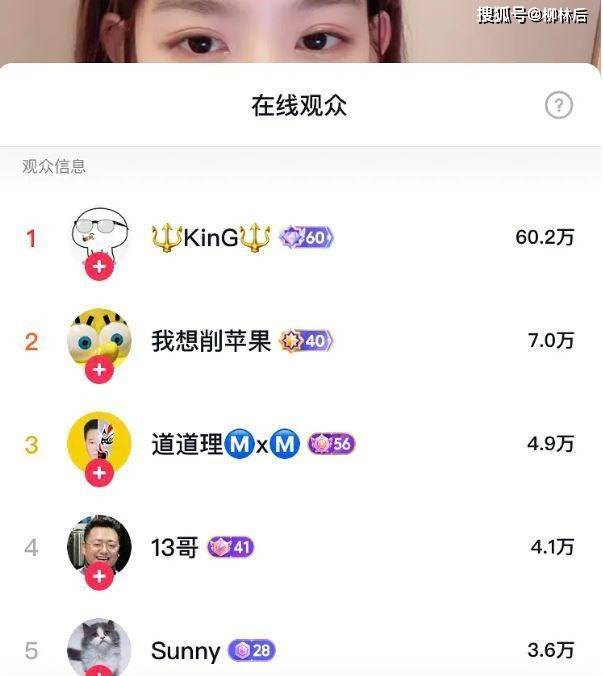Follow 我想削苹果 via the plus badge
Image resolution: width=603 pixels, height=676 pixels.
click(x=98, y=370)
